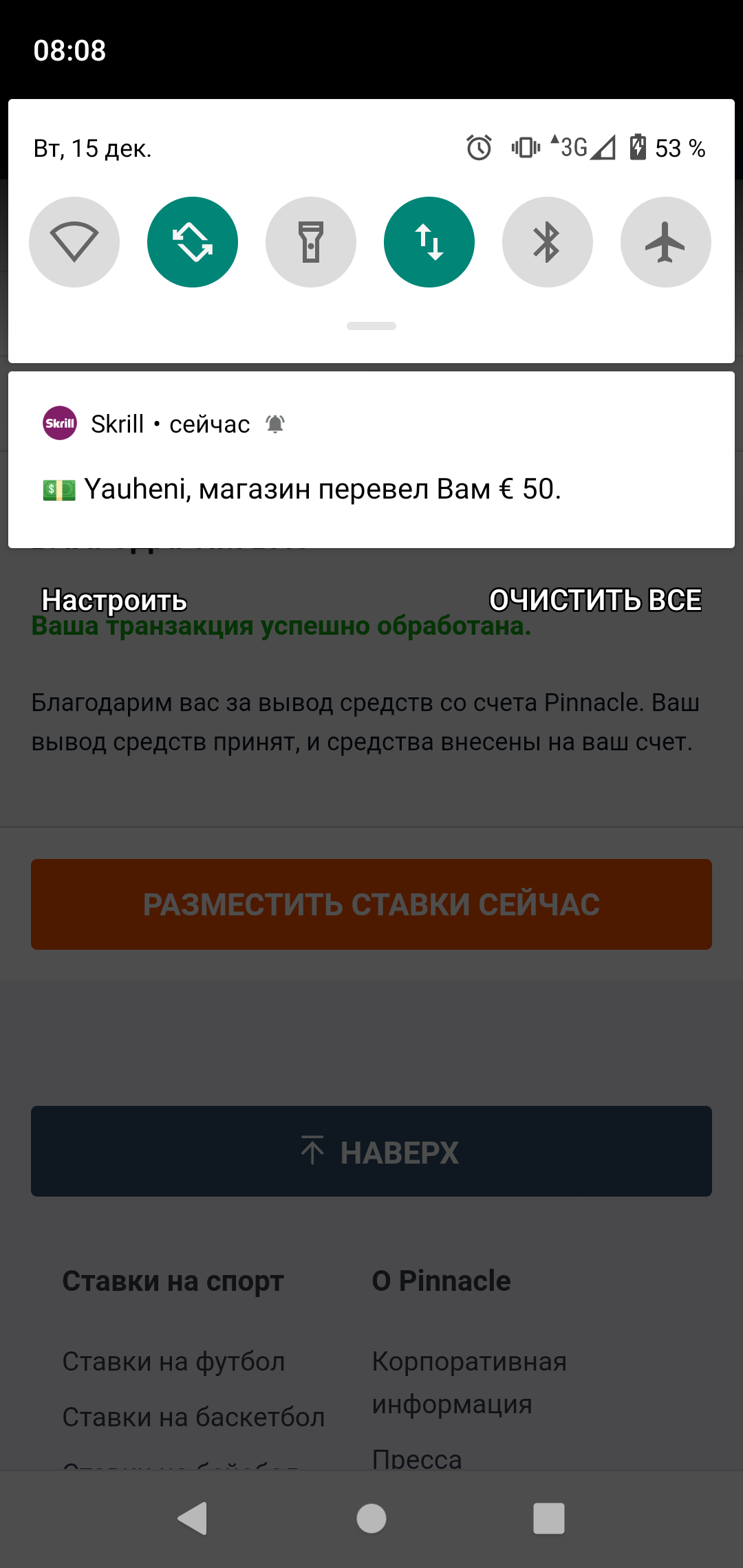Expand the quick settings panel handle
743x1568 pixels.
click(371, 326)
